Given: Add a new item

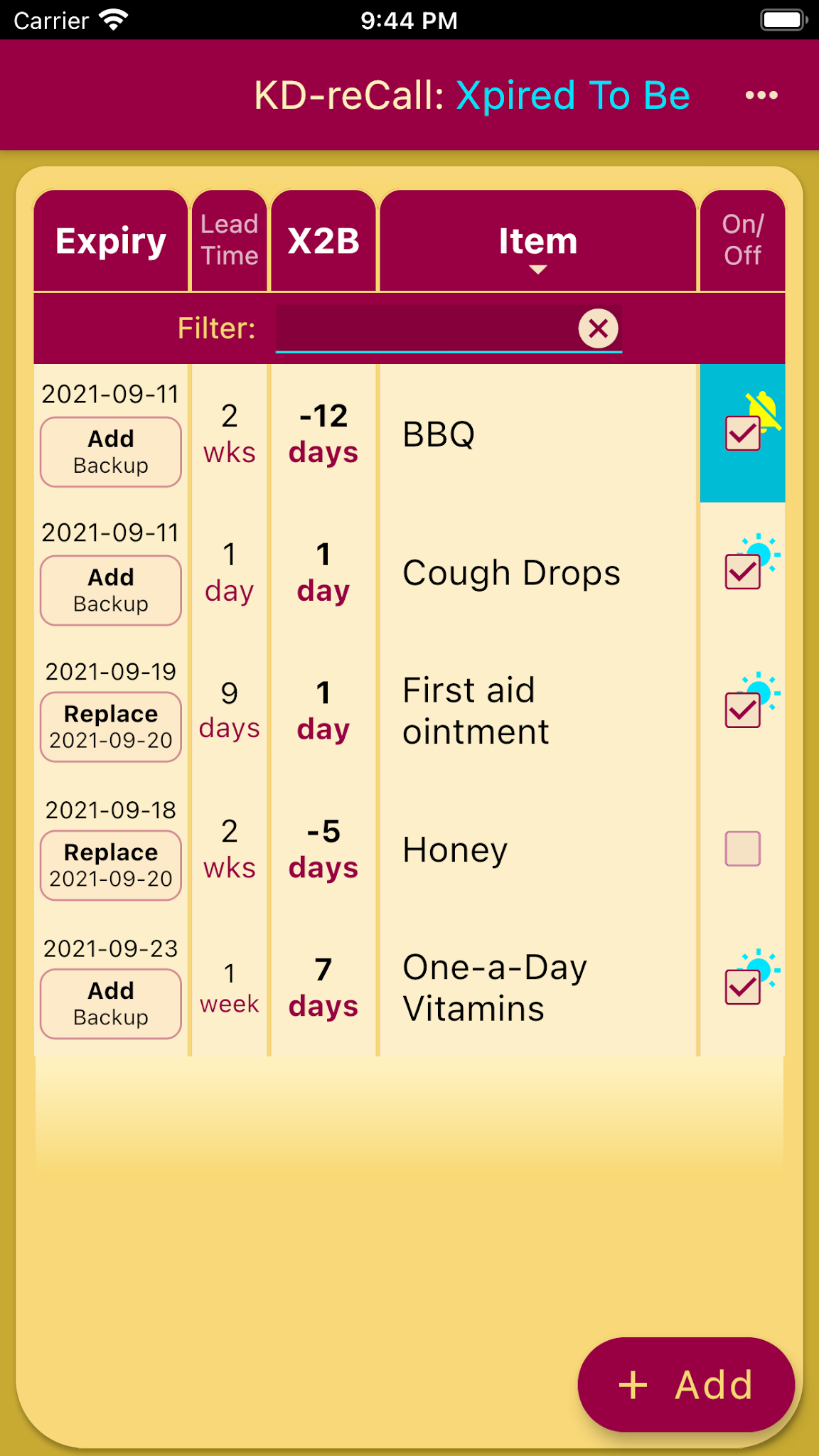Looking at the screenshot, I should (x=686, y=1384).
